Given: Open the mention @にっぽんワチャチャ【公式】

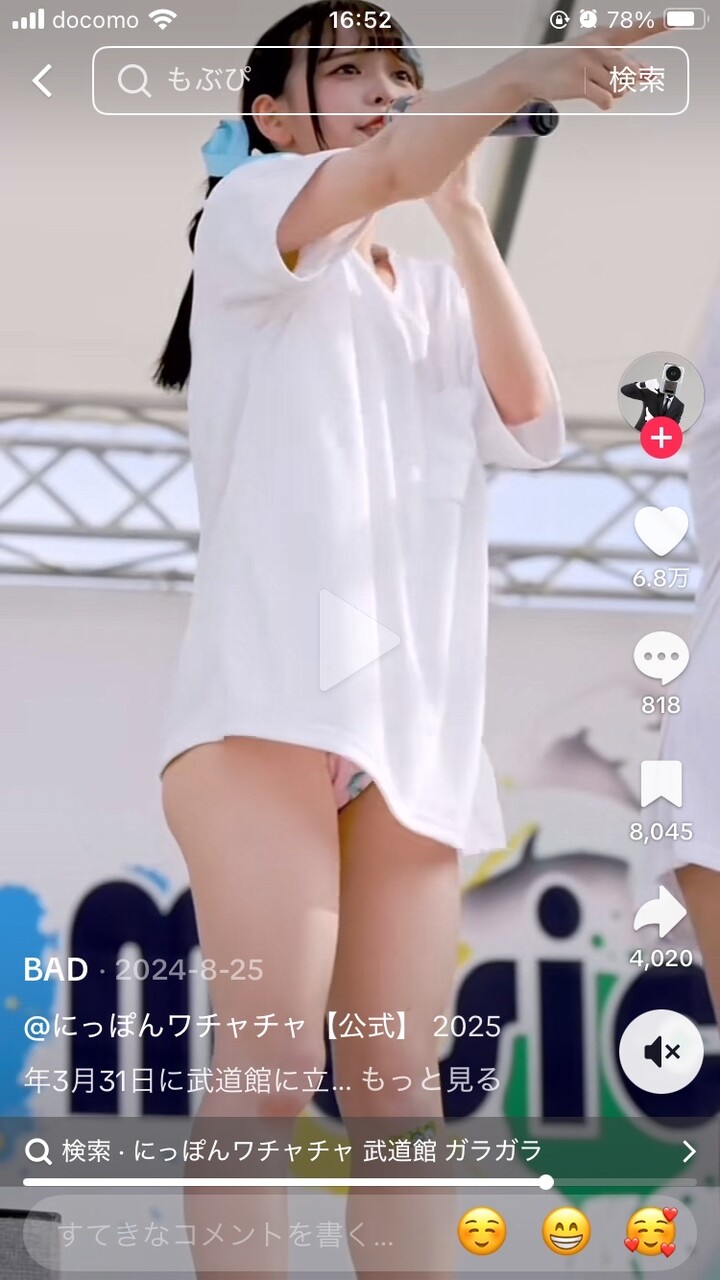Looking at the screenshot, I should pos(220,1027).
